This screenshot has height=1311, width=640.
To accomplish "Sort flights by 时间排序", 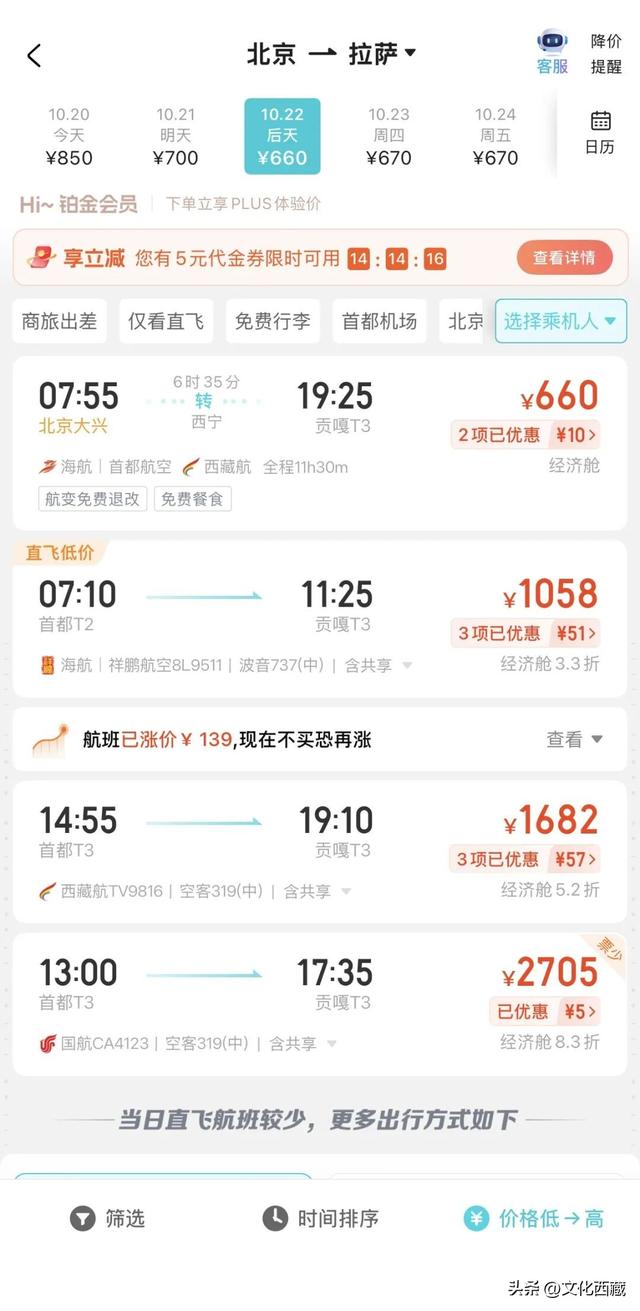I will 320,1218.
